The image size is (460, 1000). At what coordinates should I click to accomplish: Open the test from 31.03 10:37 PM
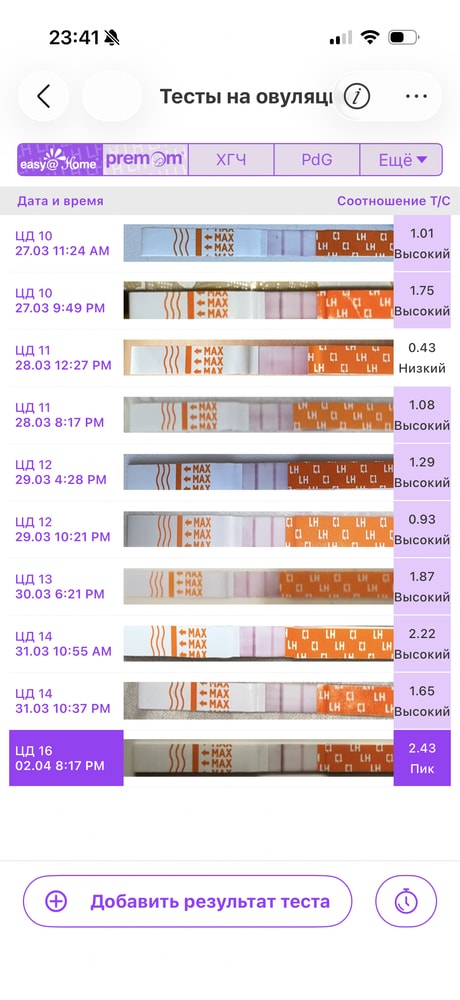click(x=230, y=701)
